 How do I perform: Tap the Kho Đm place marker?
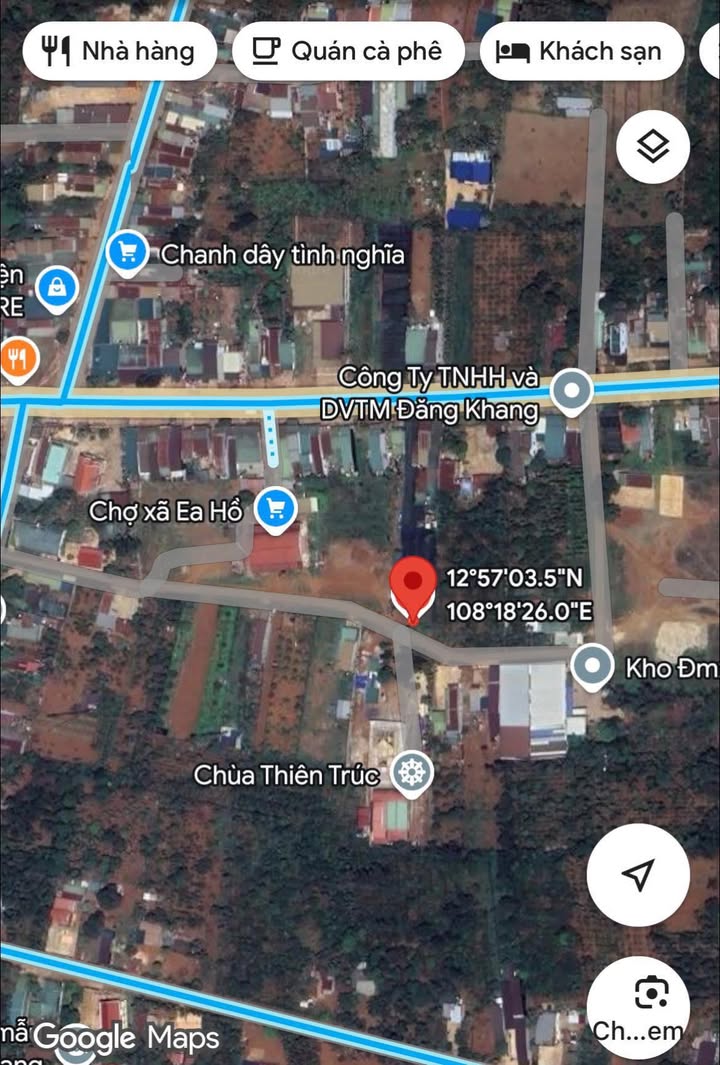tap(592, 666)
